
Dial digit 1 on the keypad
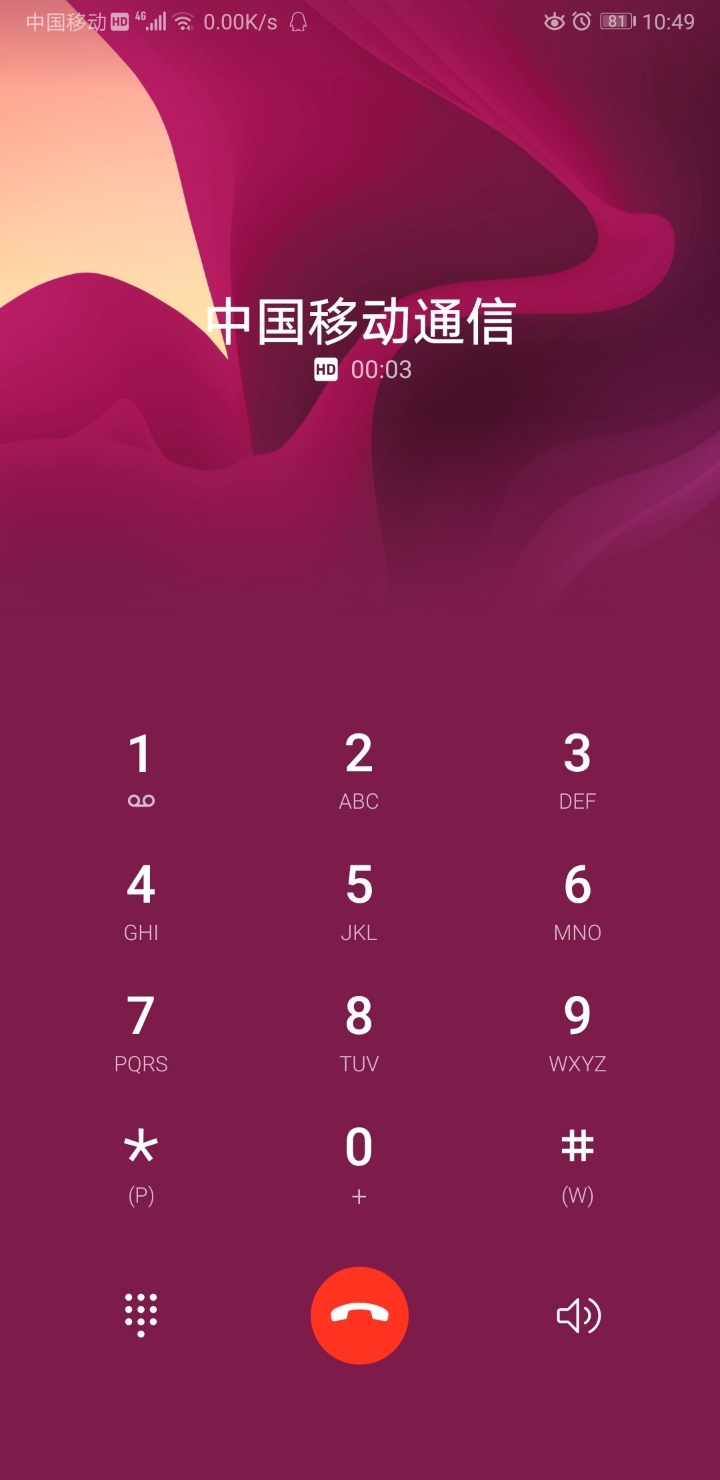pyautogui.click(x=141, y=768)
